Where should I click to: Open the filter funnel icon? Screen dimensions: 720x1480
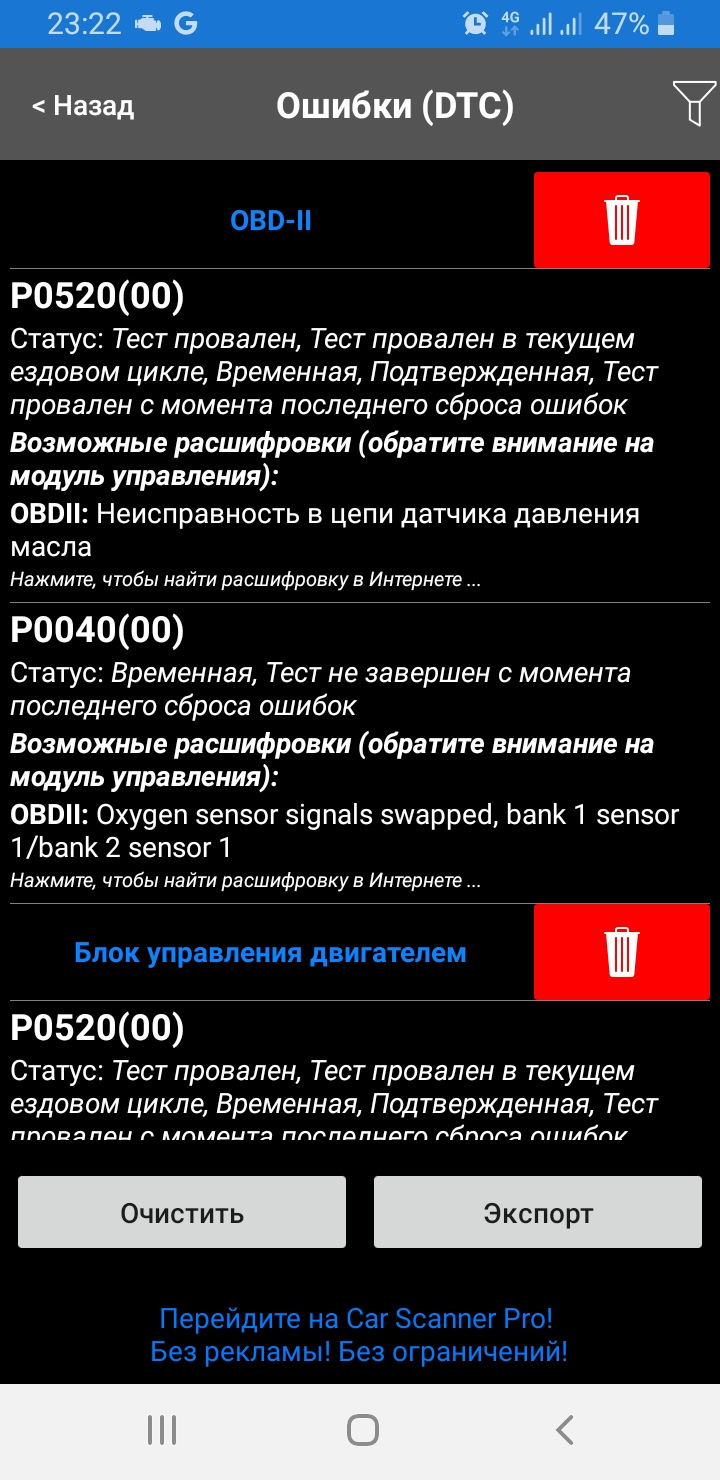coord(694,104)
